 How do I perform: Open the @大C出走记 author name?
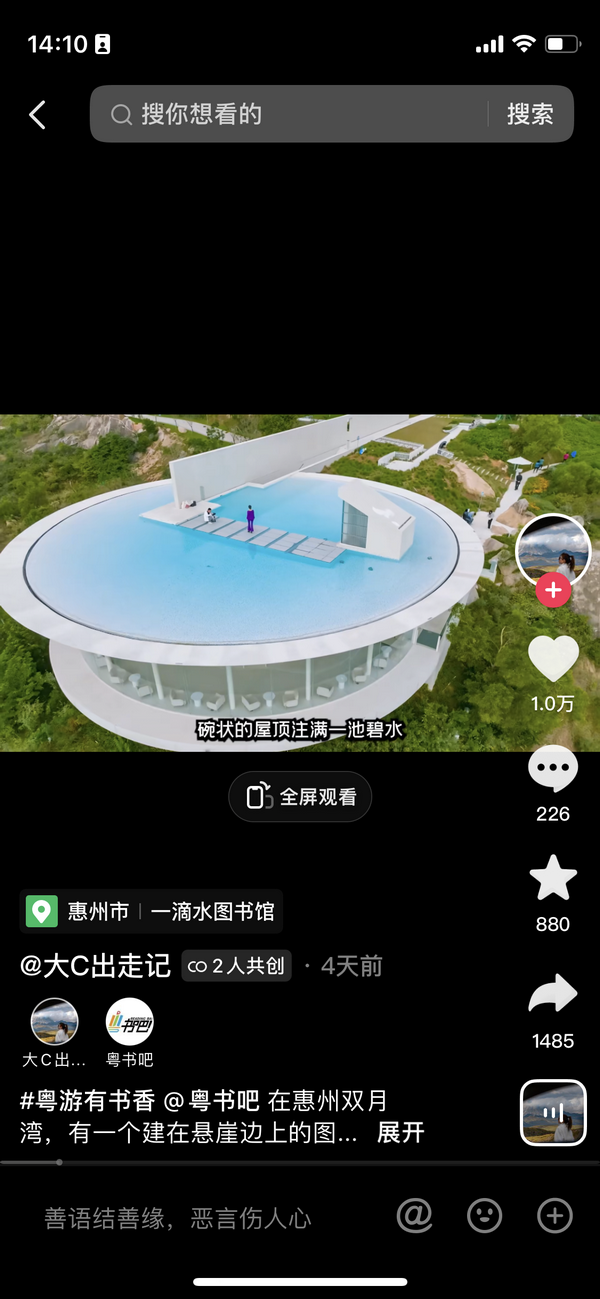pos(96,966)
